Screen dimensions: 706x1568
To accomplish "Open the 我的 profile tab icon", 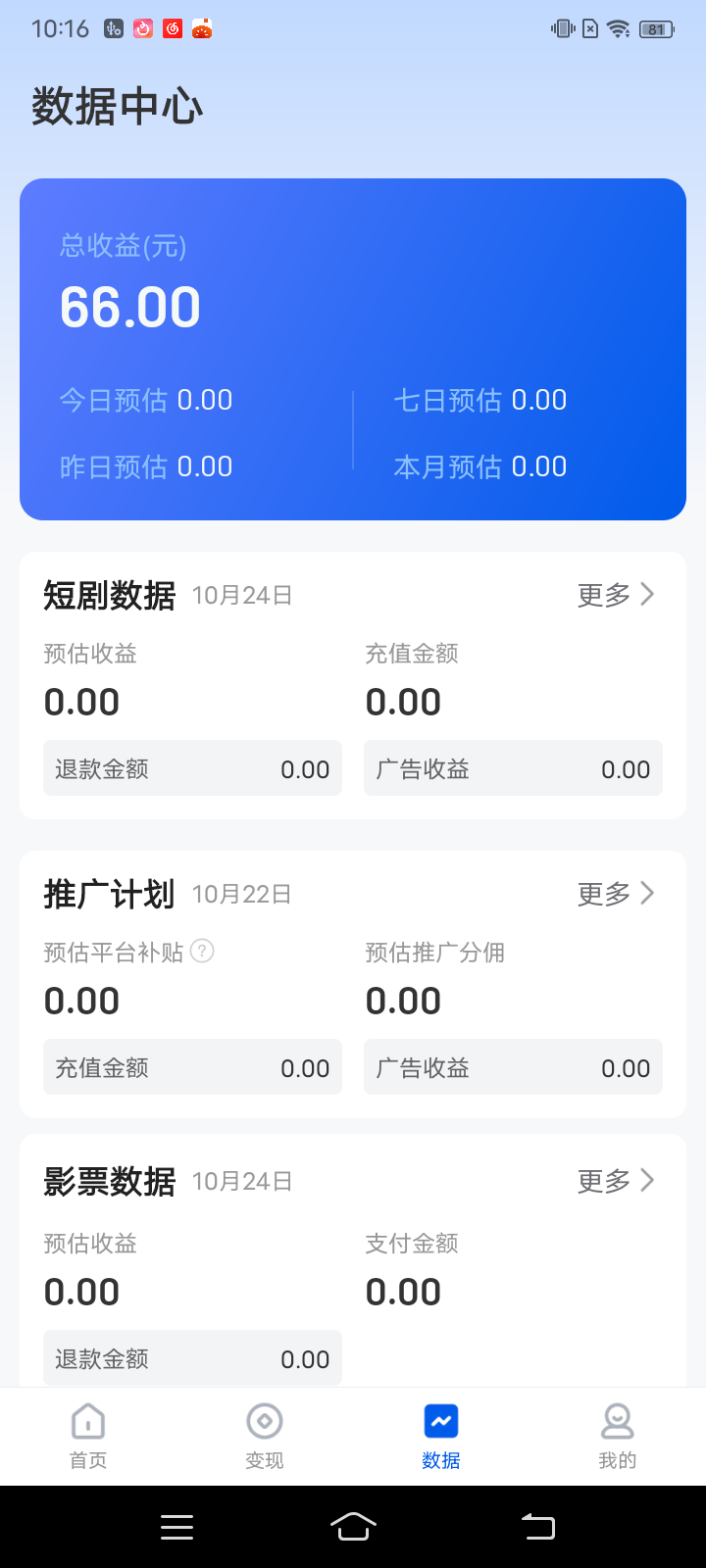I will point(617,1421).
